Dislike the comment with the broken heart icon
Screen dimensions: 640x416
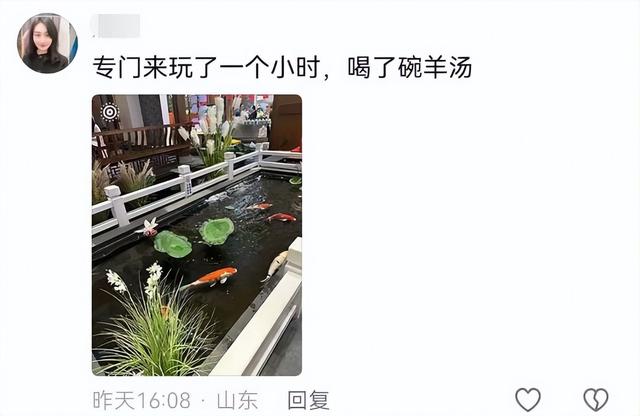596,399
